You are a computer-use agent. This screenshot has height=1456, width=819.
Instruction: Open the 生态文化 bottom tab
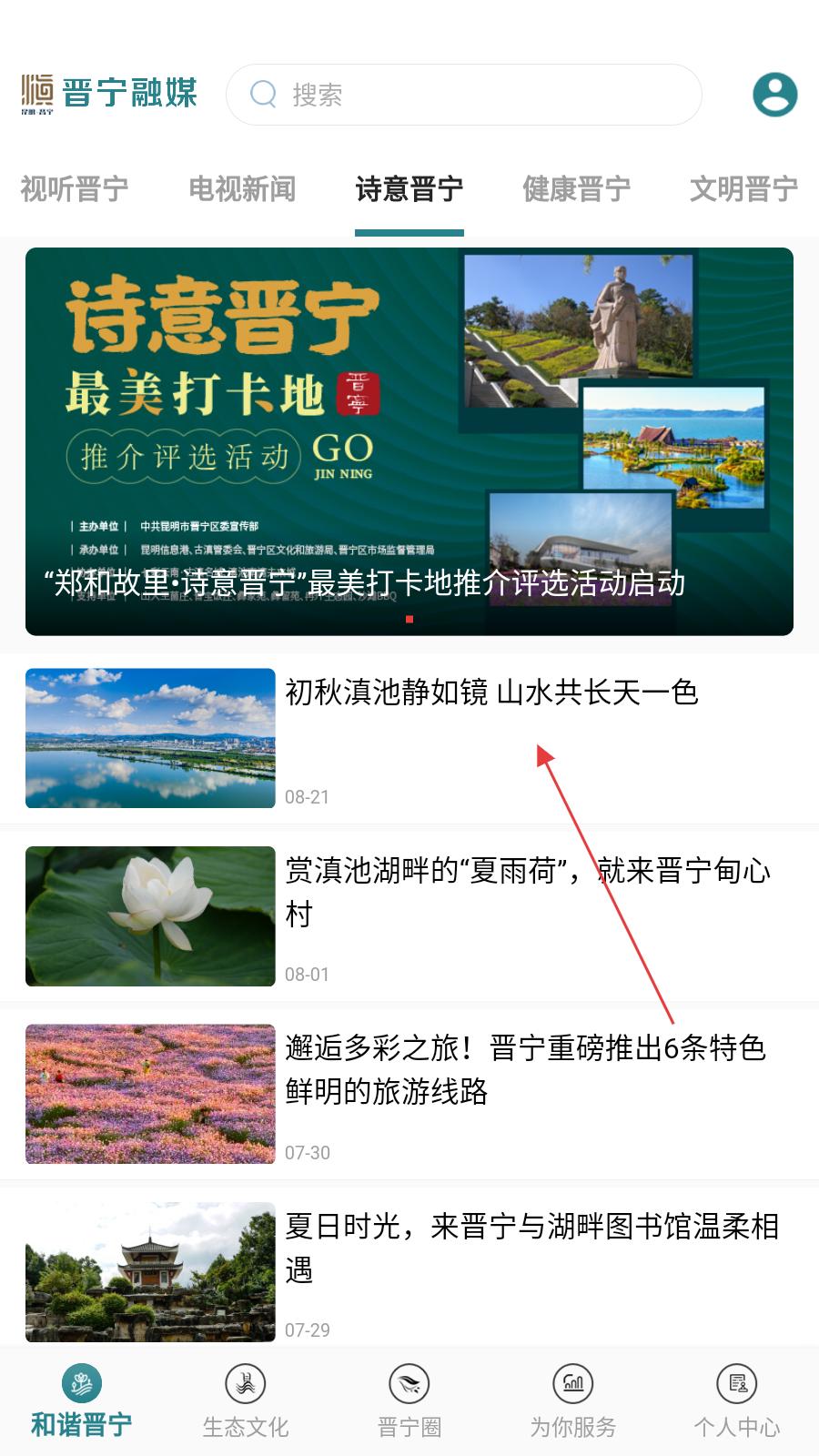246,1402
